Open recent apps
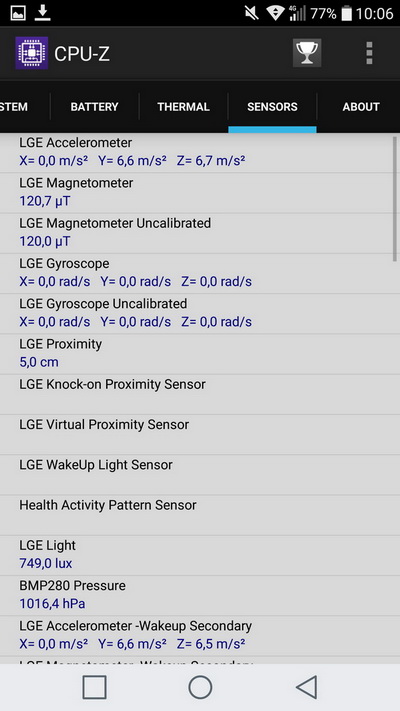The width and height of the screenshot is (400, 711). click(94, 687)
